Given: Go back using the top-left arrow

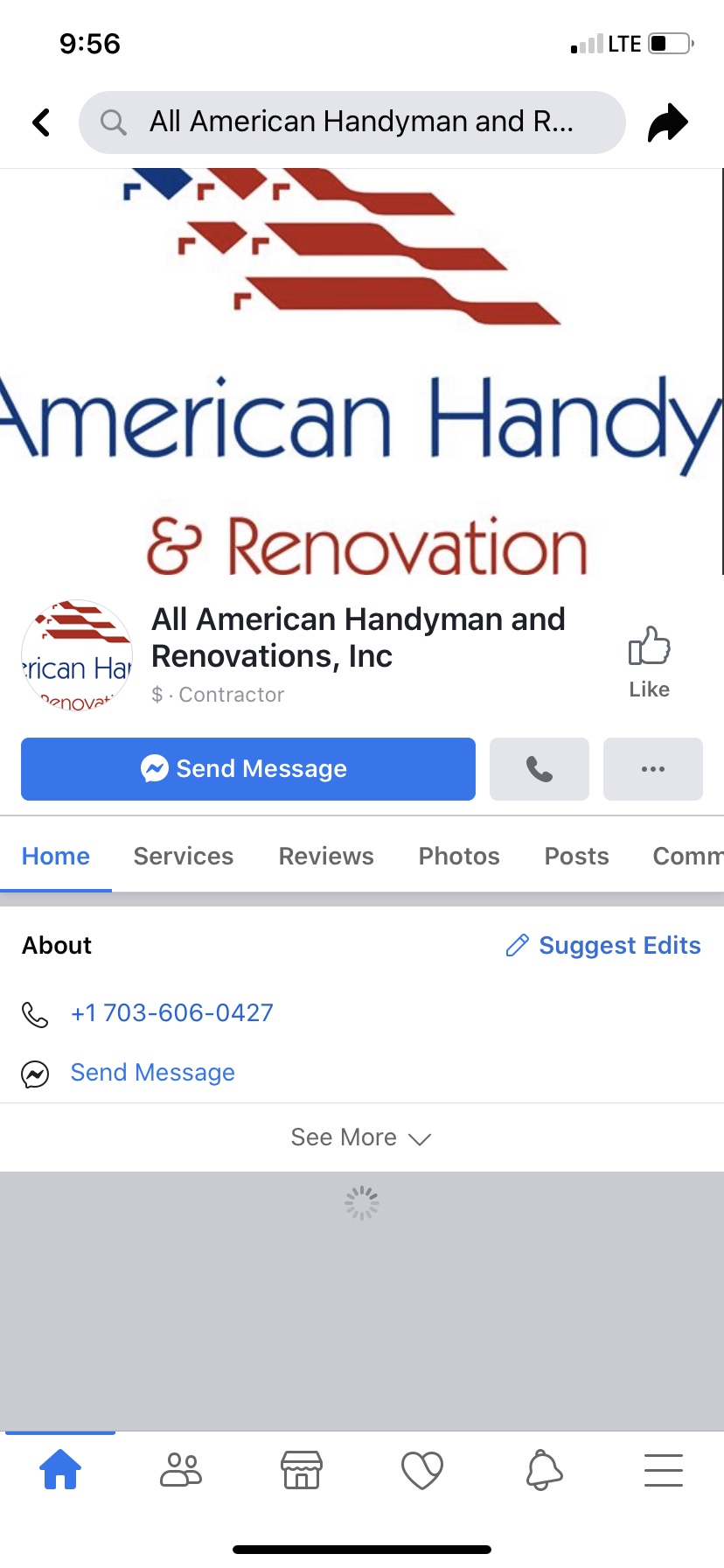Looking at the screenshot, I should tap(41, 122).
